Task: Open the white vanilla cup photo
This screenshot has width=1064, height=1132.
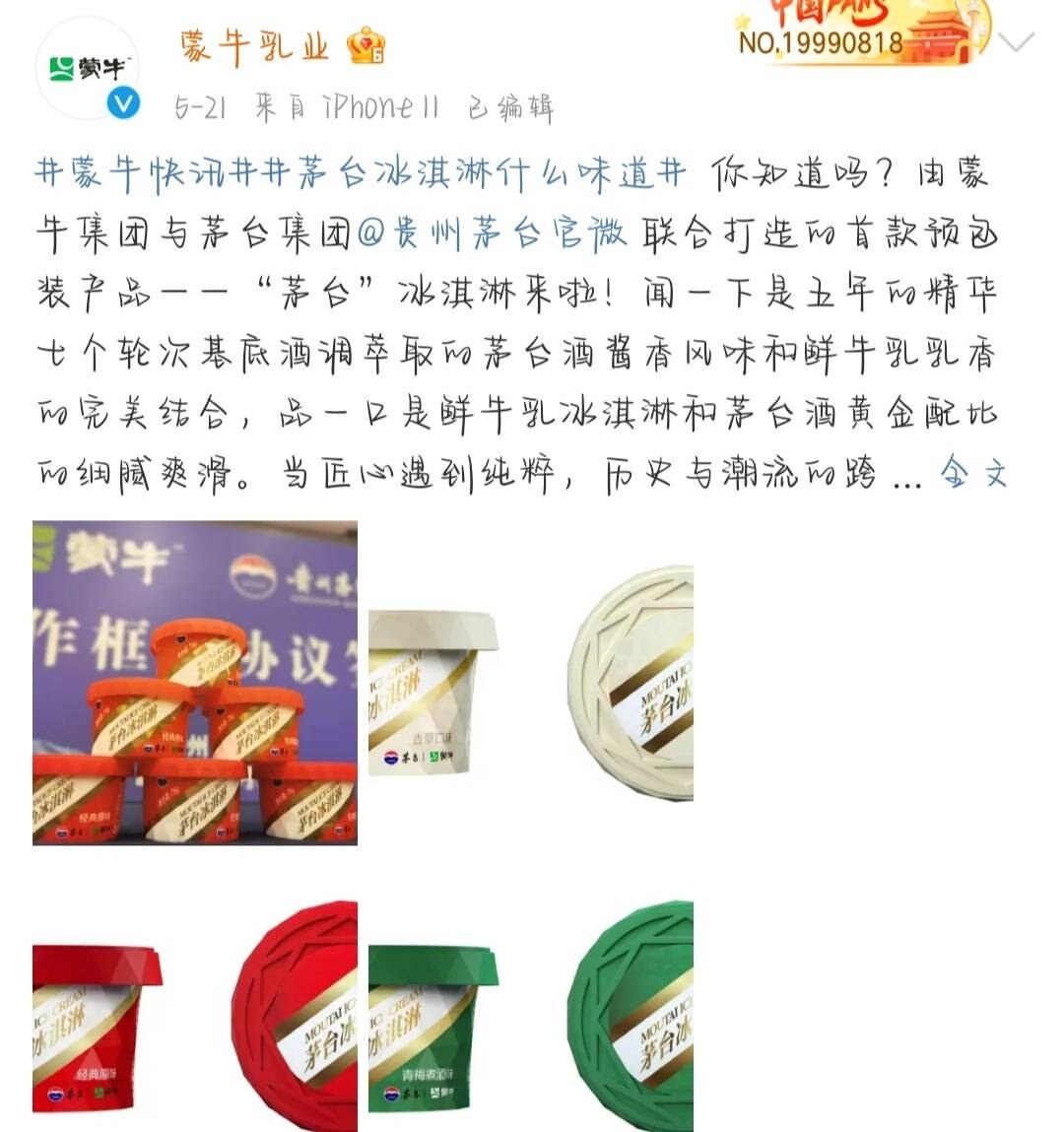Action: [531, 683]
